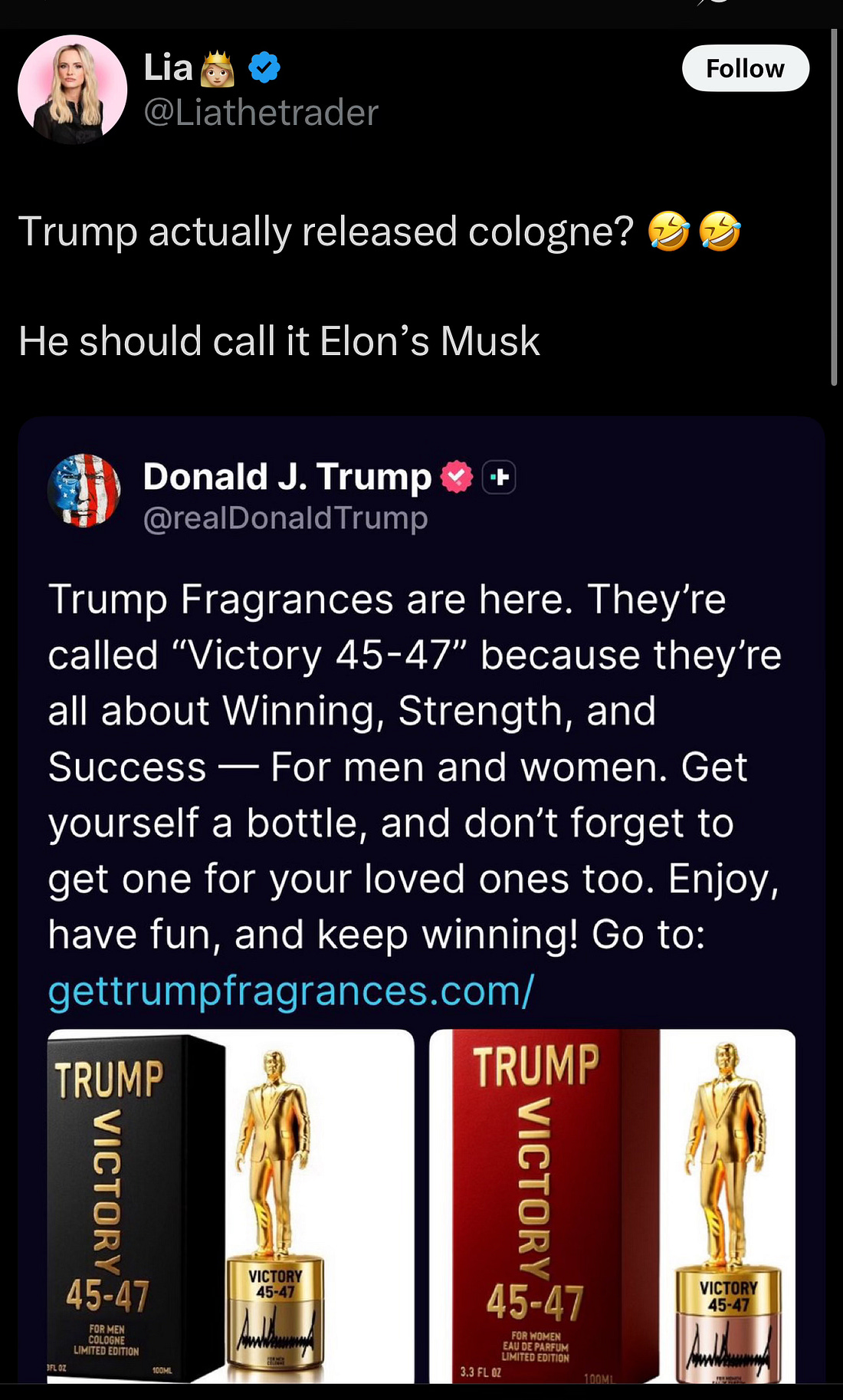Viewport: 843px width, 1400px height.
Task: Open Donald J. Trump's avatar in quoted post
Action: pyautogui.click(x=84, y=491)
